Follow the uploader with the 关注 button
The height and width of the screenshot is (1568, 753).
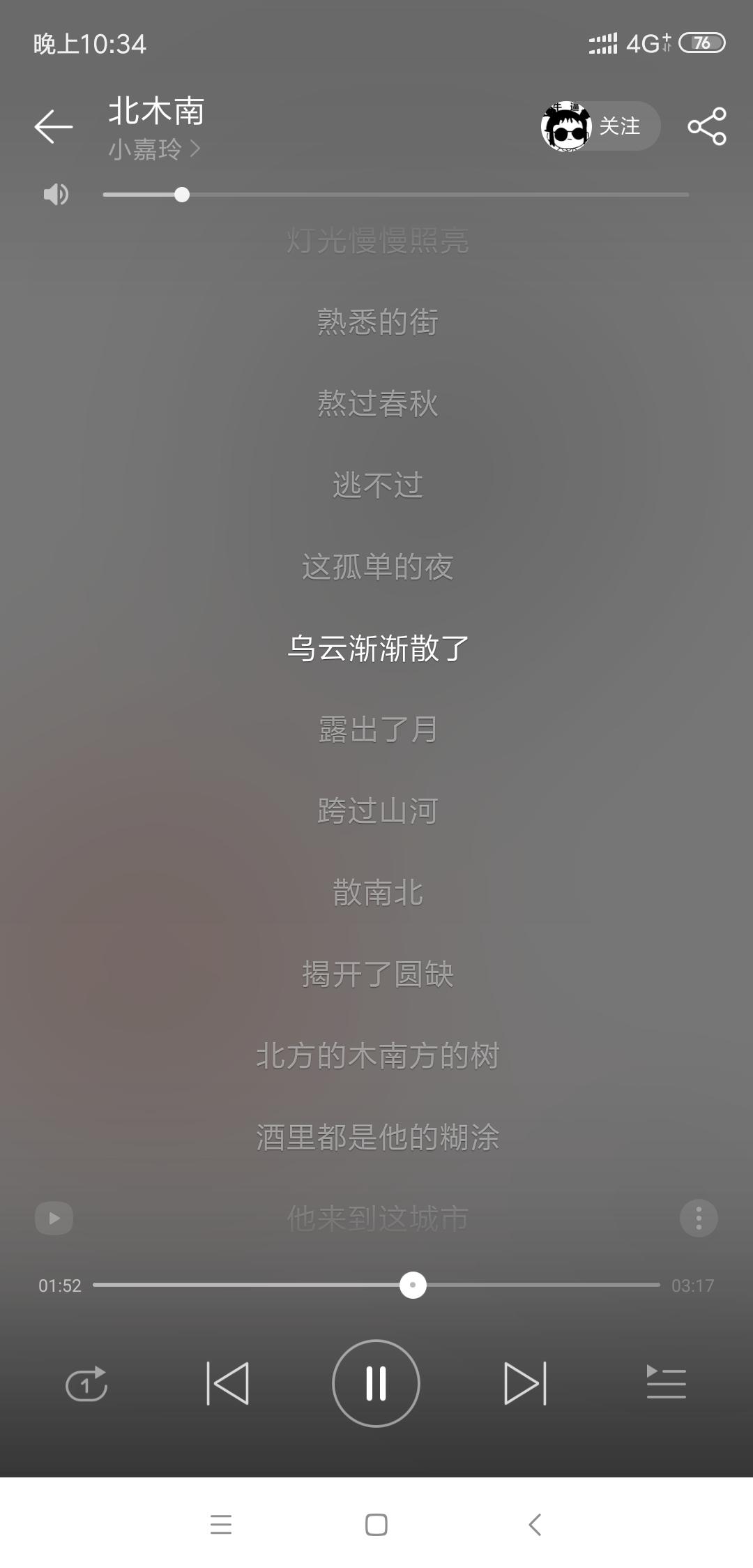click(618, 126)
